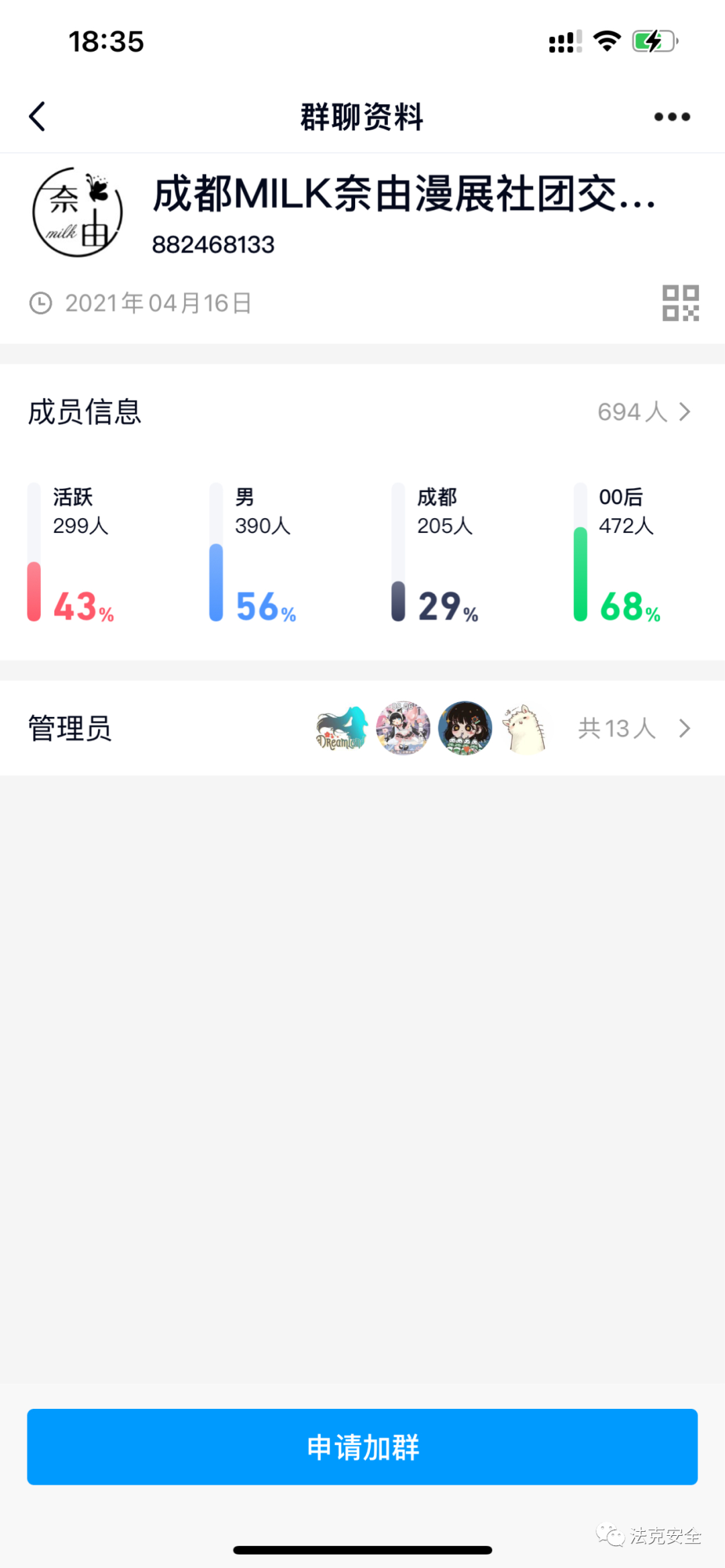725x1568 pixels.
Task: Go back from group chat info
Action: (38, 117)
